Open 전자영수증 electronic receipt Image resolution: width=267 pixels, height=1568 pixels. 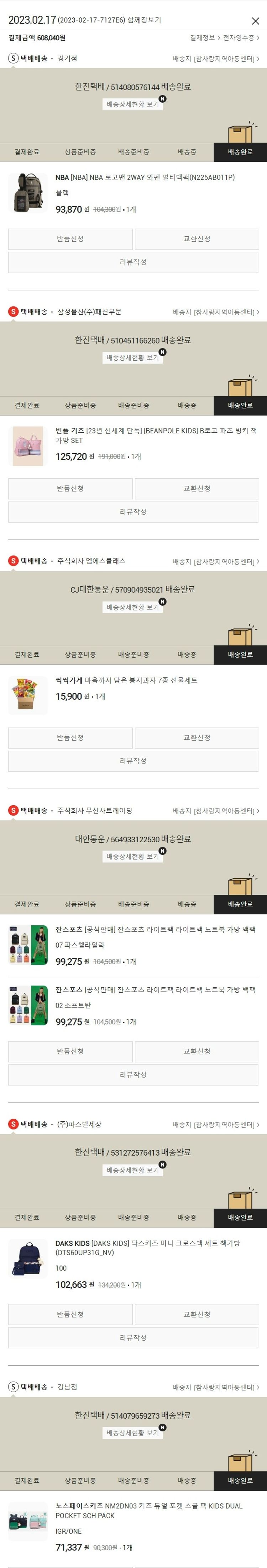pyautogui.click(x=240, y=38)
